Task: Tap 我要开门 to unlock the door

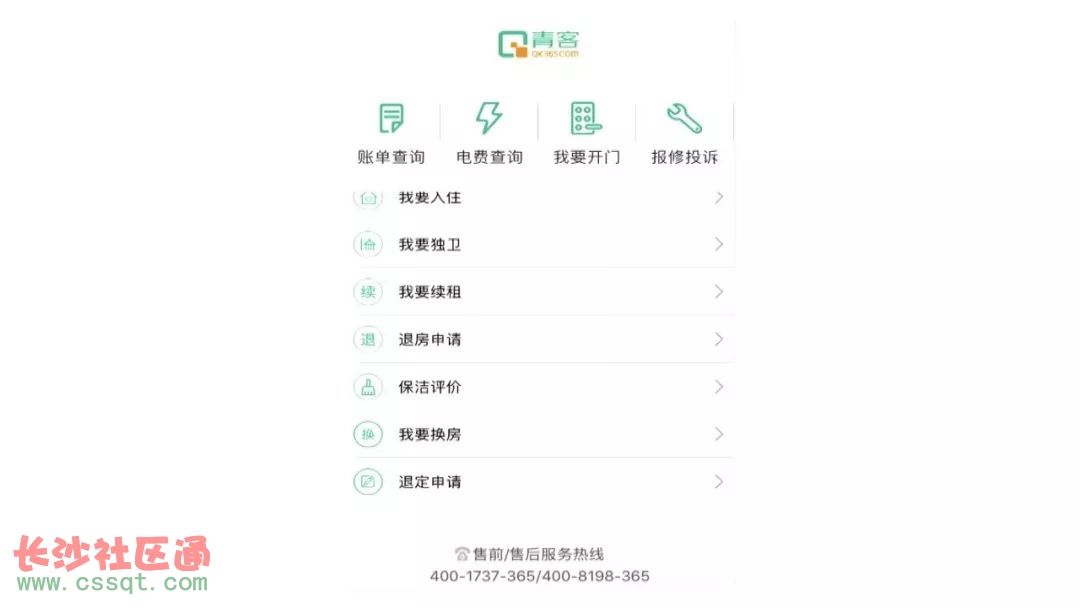Action: point(587,132)
